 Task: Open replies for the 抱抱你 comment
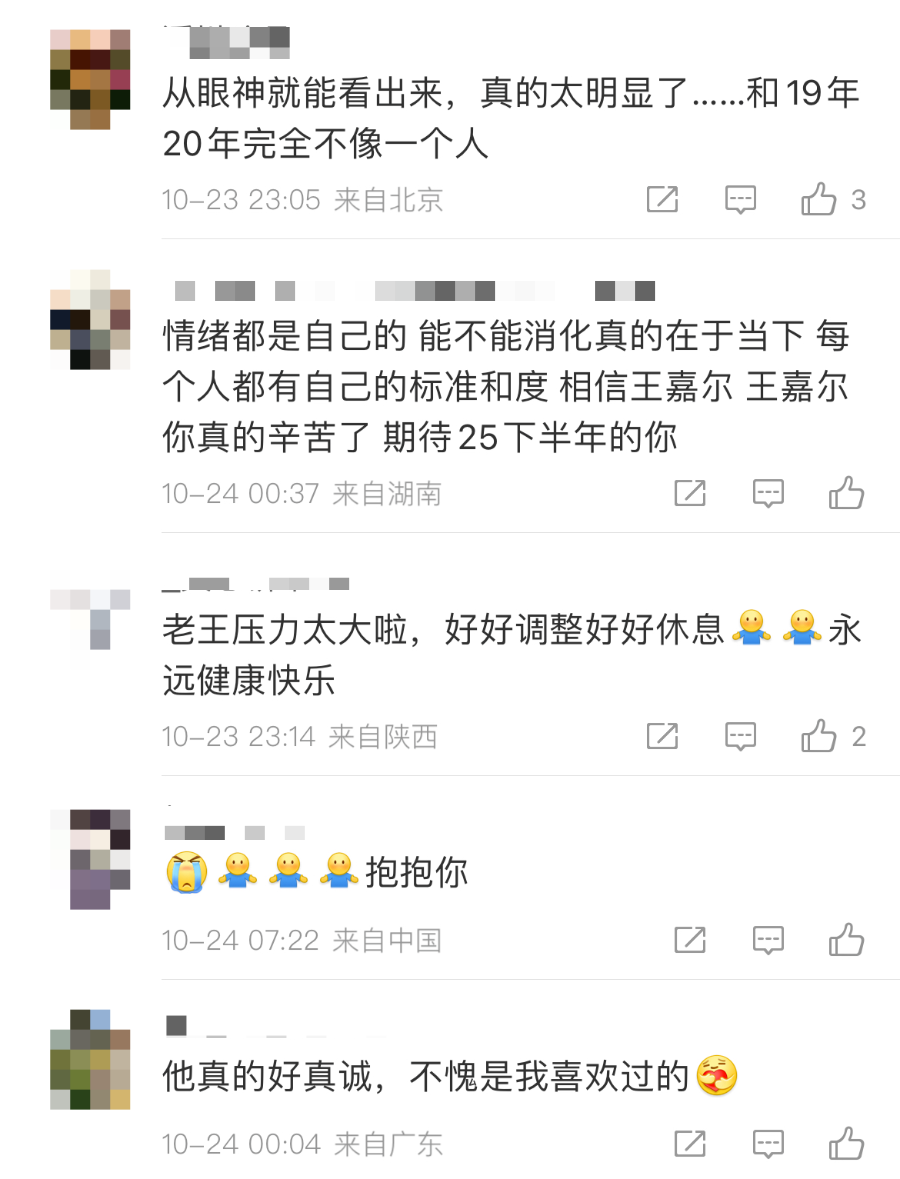pyautogui.click(x=768, y=940)
